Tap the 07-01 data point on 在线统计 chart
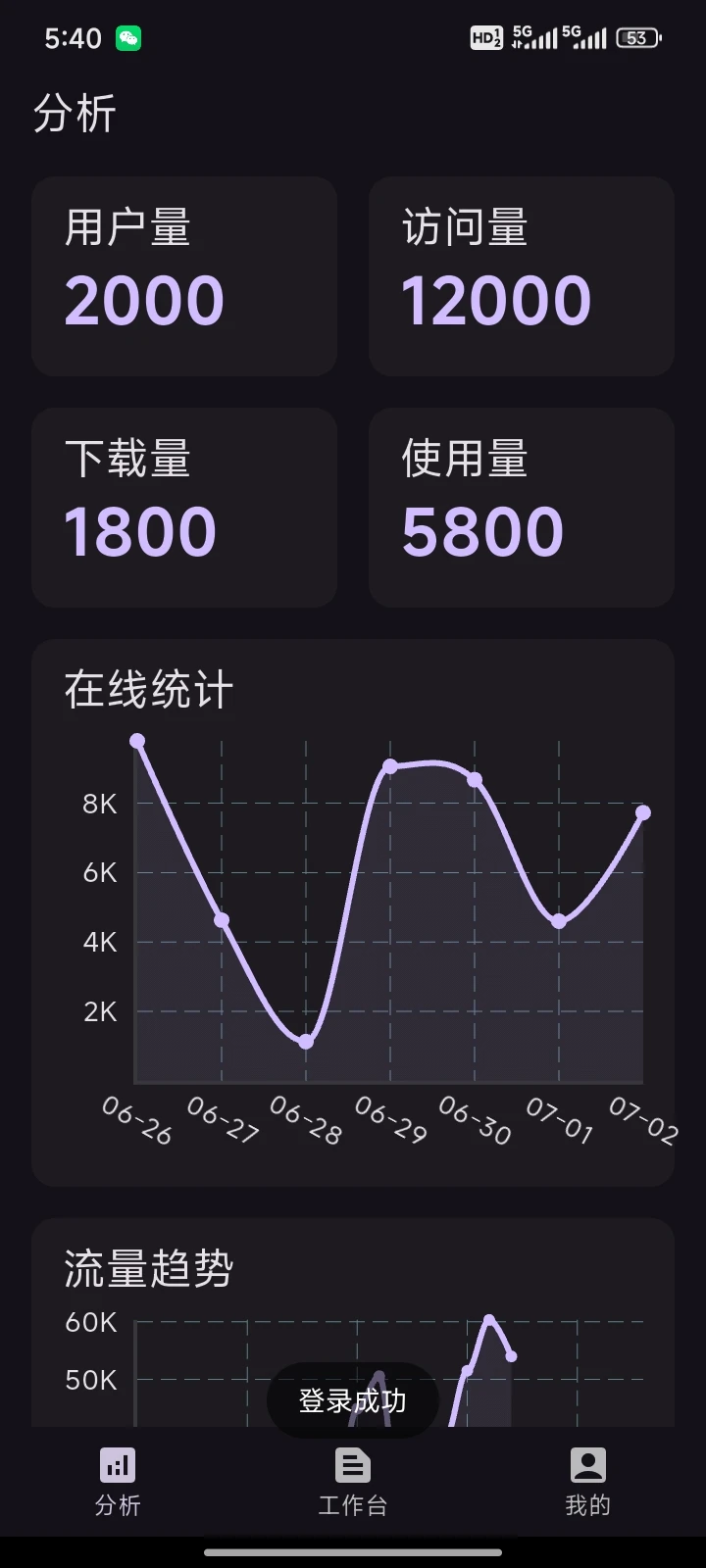The width and height of the screenshot is (706, 1568). [559, 921]
